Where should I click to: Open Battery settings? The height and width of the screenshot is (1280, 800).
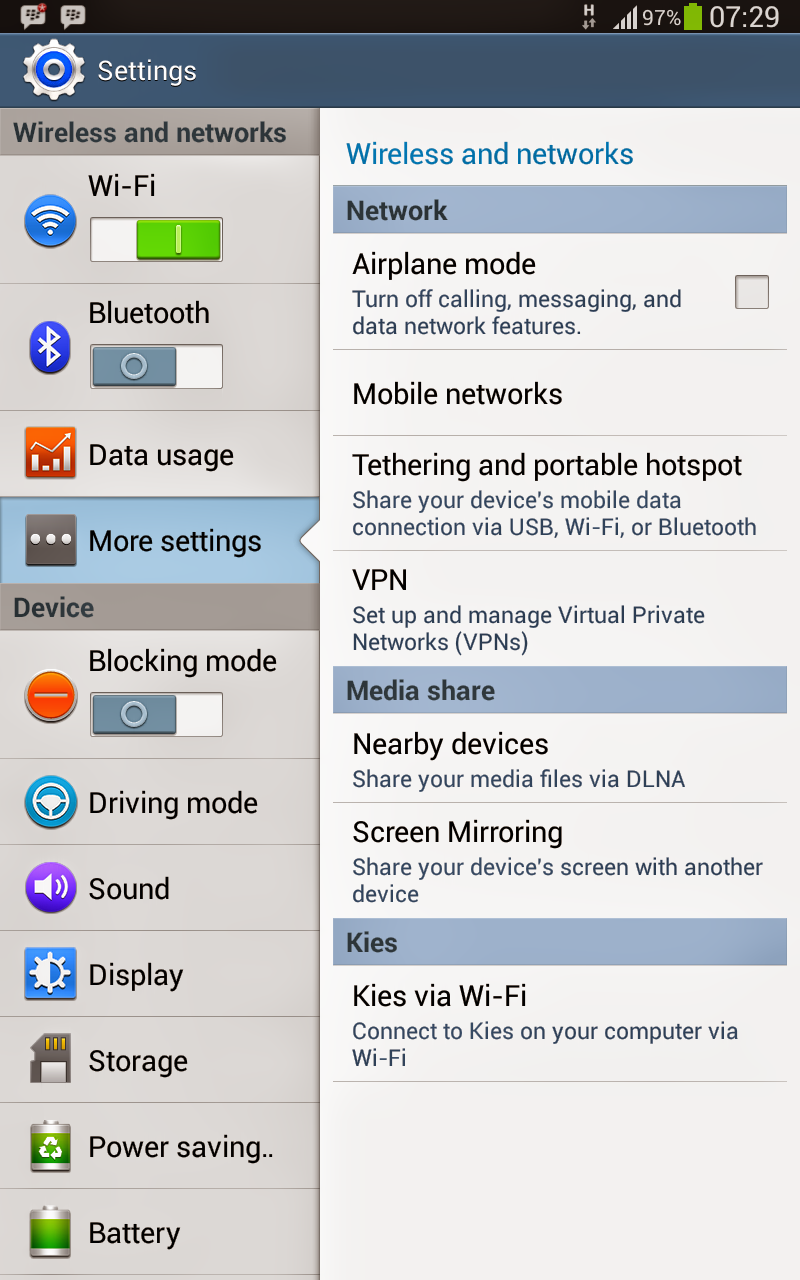(160, 1233)
